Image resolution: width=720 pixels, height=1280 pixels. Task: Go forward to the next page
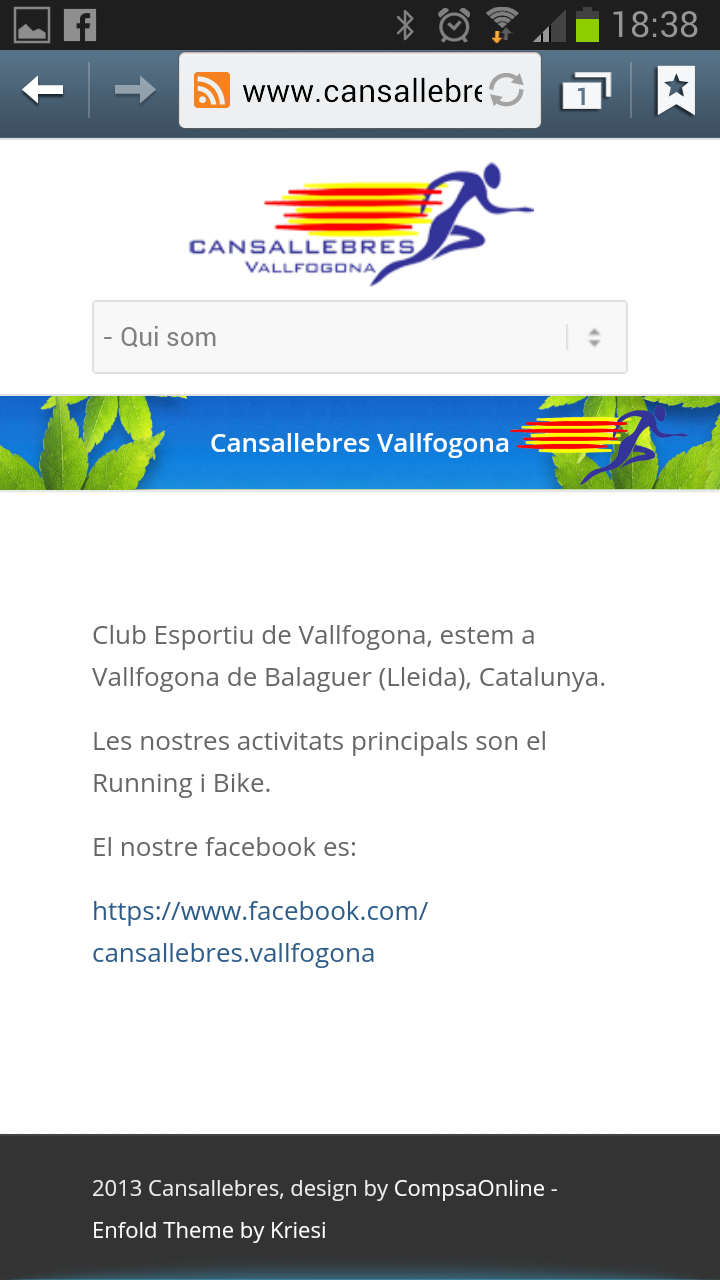135,91
